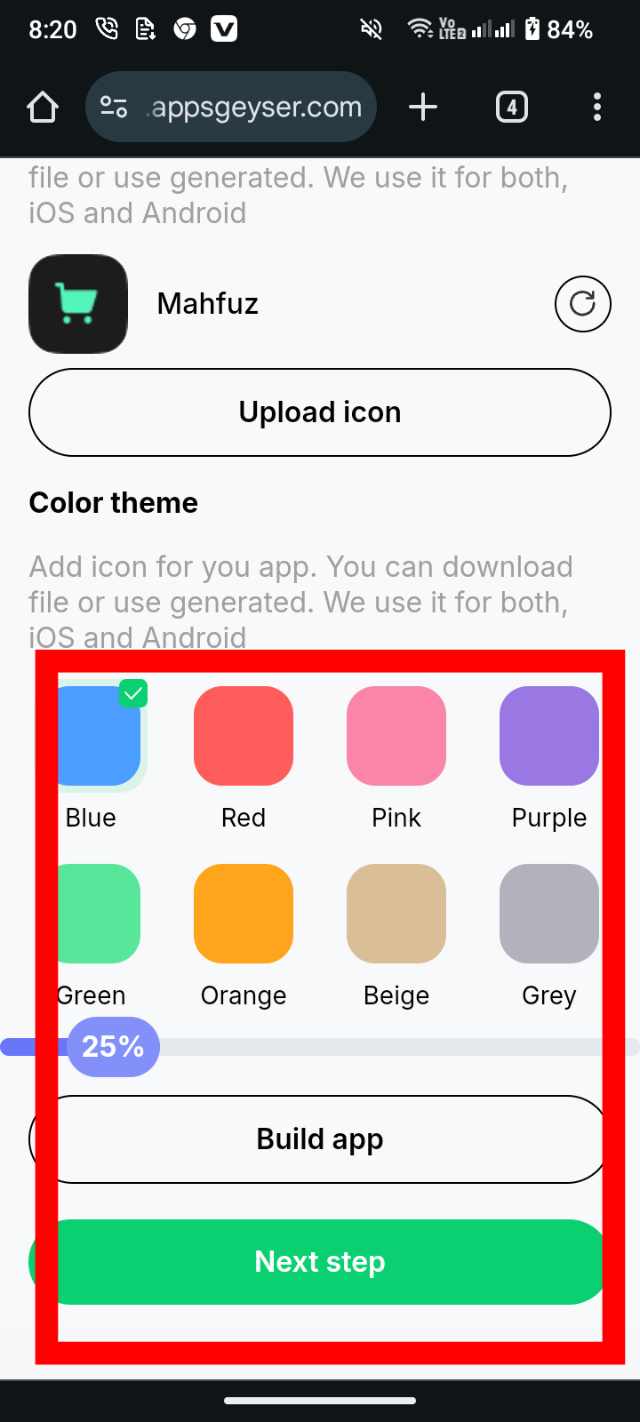
Task: Regenerate the Mahfuz app icon
Action: click(582, 303)
